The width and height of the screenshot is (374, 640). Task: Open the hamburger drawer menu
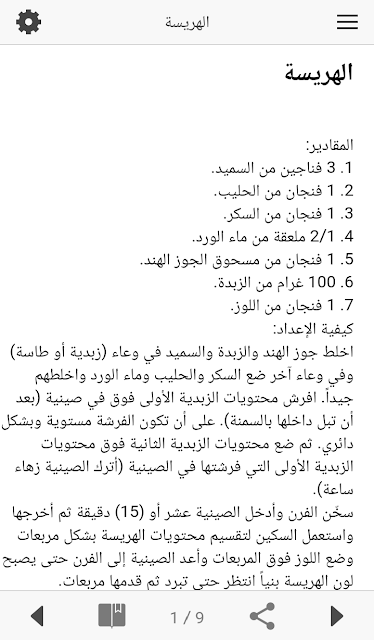(x=347, y=22)
